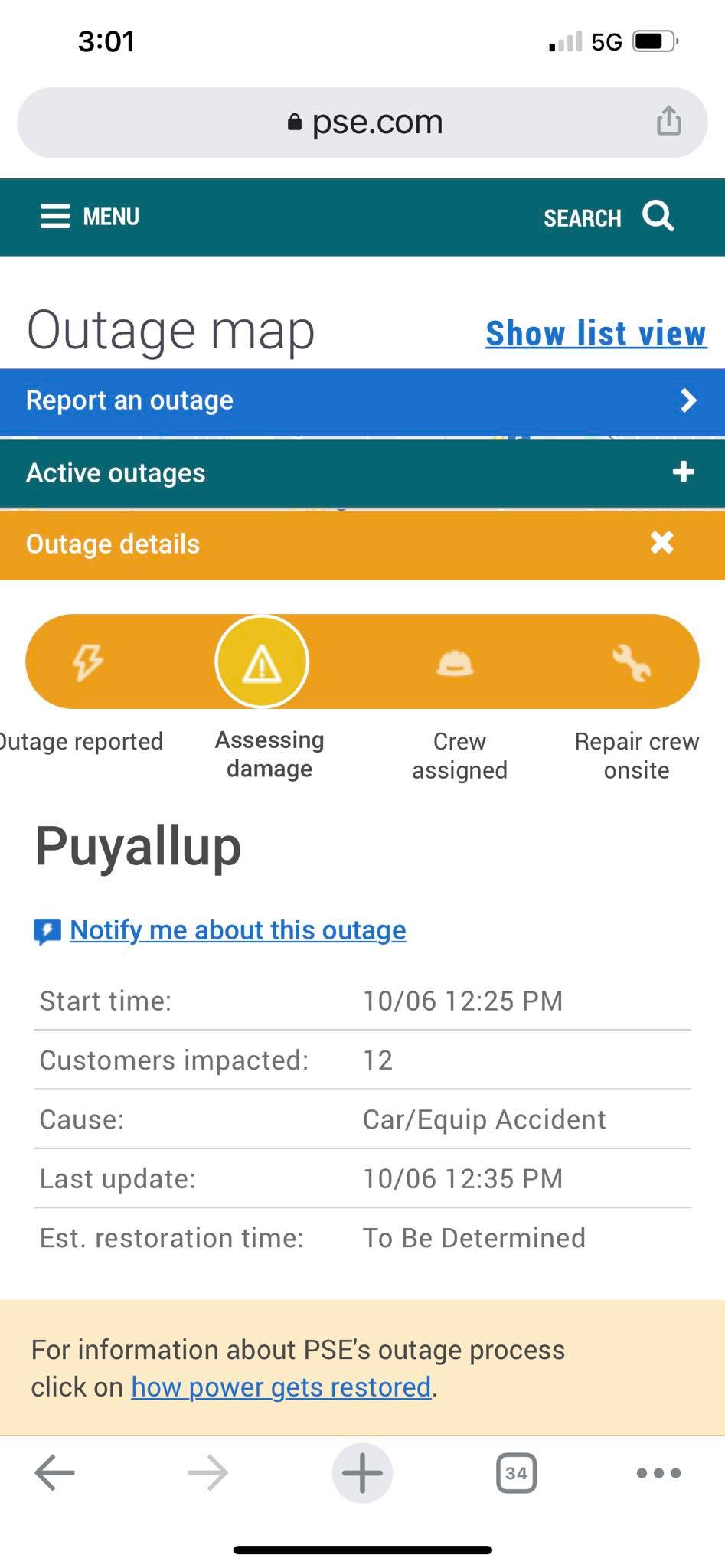Open how power gets restored link
This screenshot has height=1568, width=725.
tap(281, 1387)
